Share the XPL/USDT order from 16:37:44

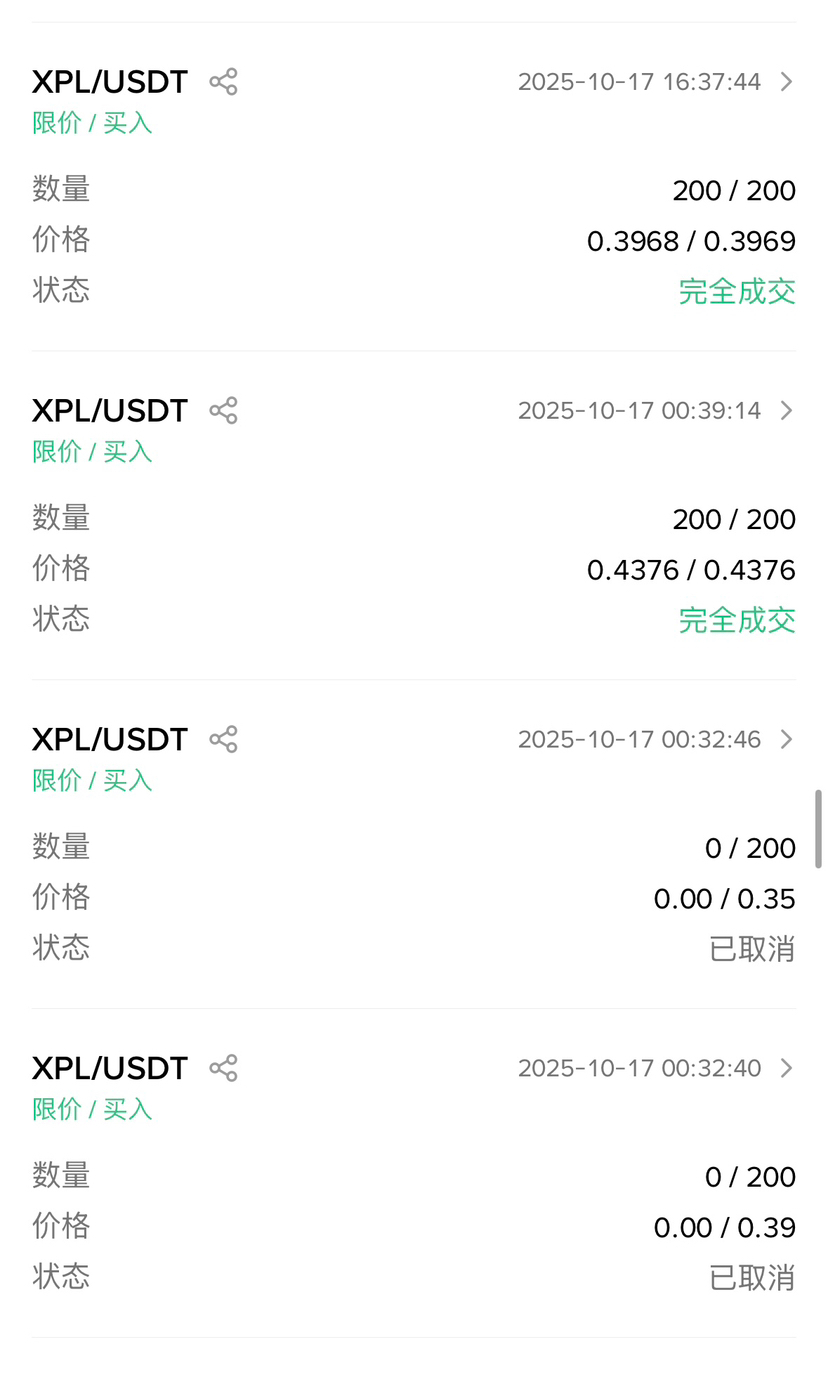pyautogui.click(x=223, y=82)
